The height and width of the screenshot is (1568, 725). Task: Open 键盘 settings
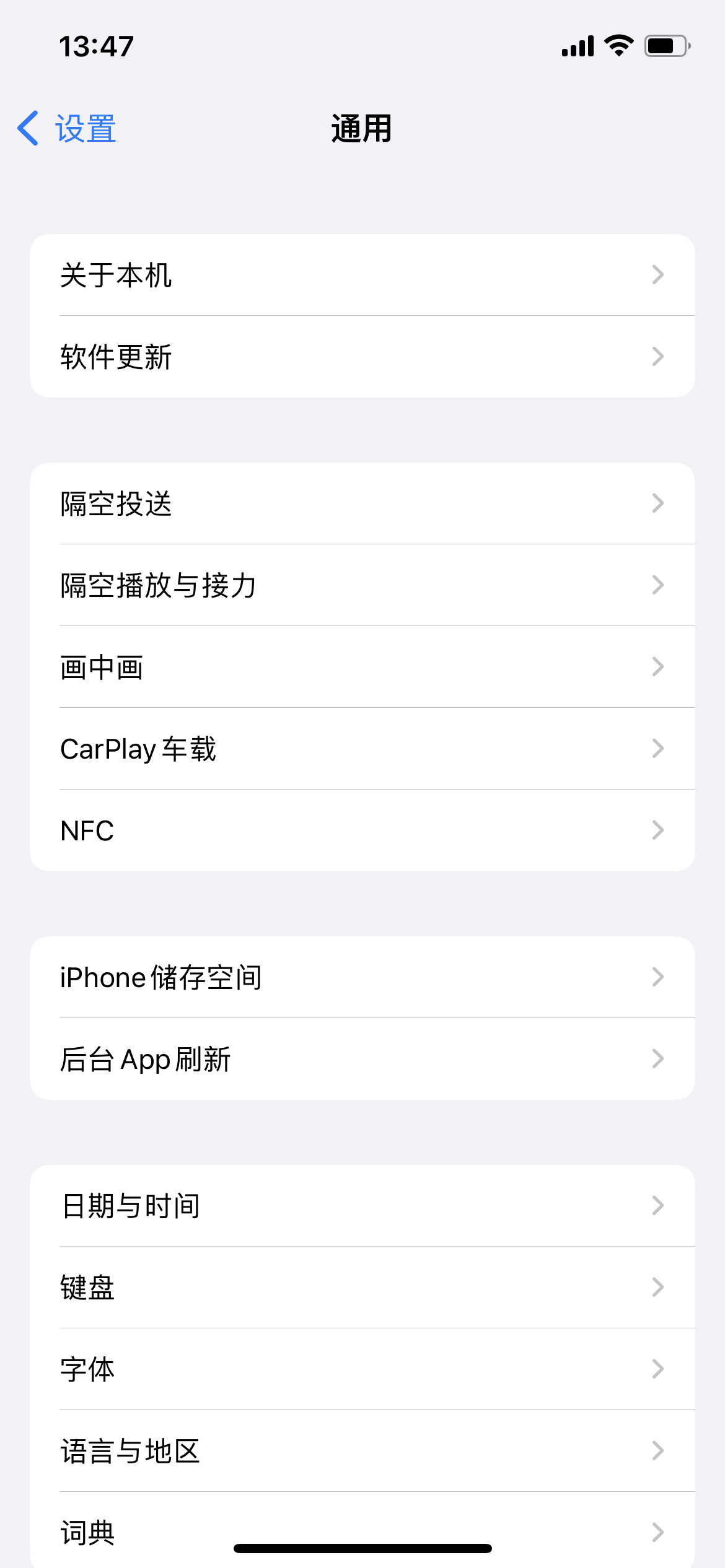(362, 1287)
